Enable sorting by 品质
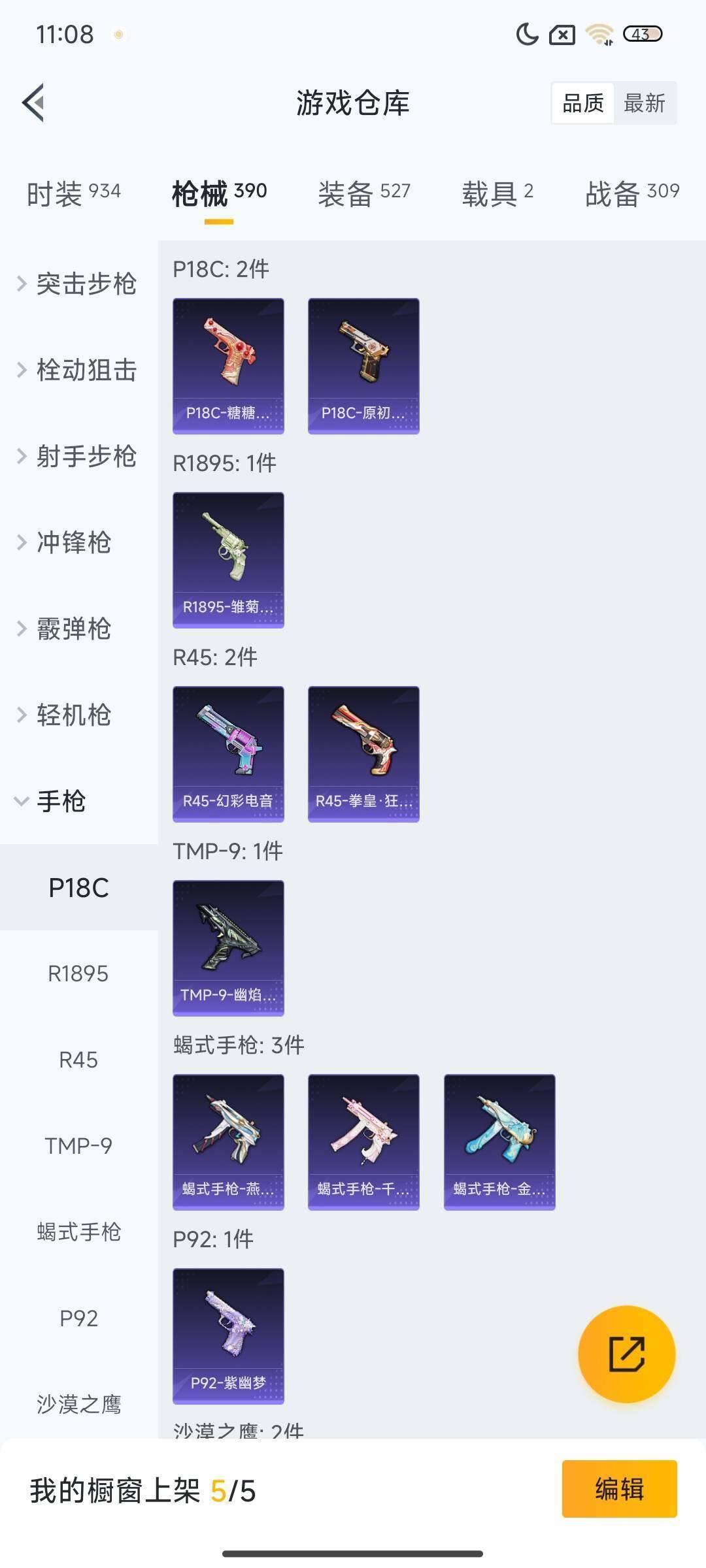This screenshot has width=706, height=1568. click(584, 103)
